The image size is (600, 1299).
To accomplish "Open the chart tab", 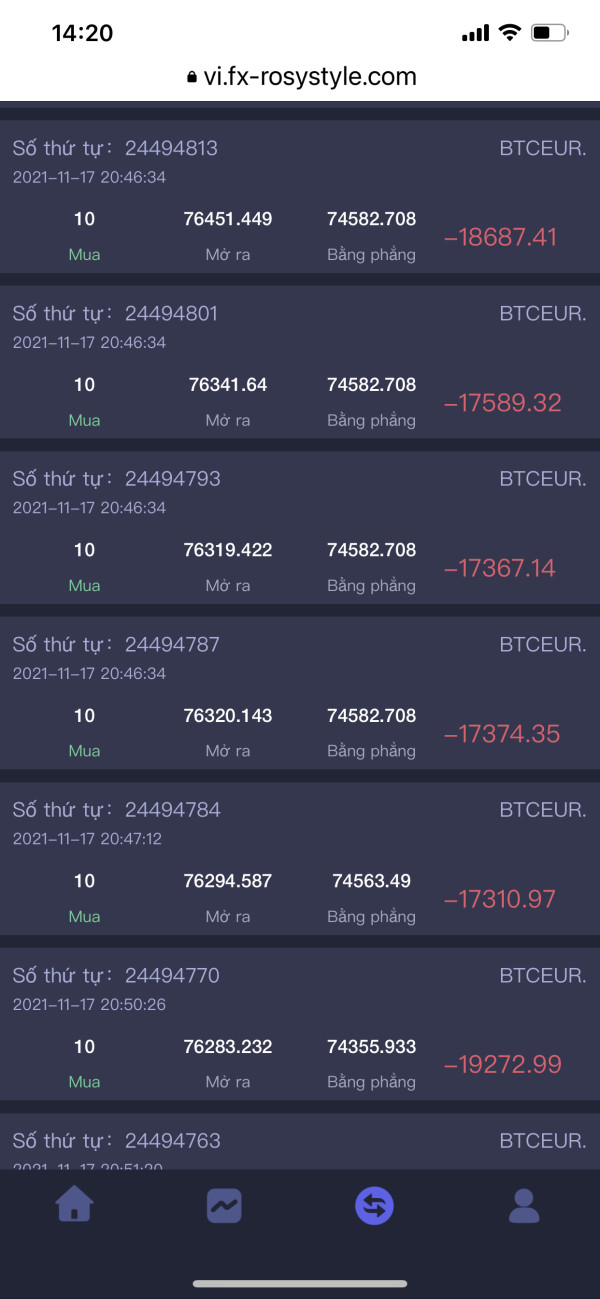I will pos(224,1206).
